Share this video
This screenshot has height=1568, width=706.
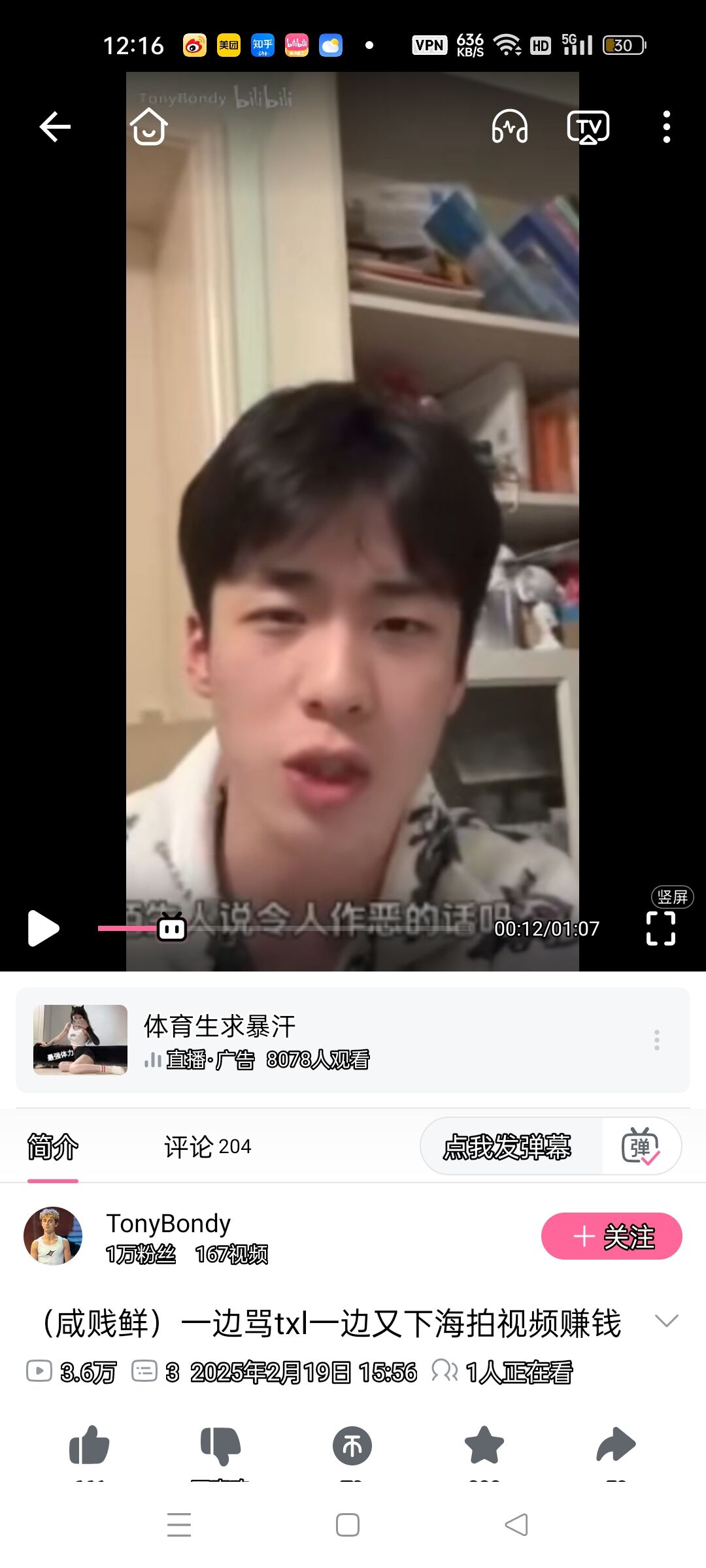point(616,1445)
